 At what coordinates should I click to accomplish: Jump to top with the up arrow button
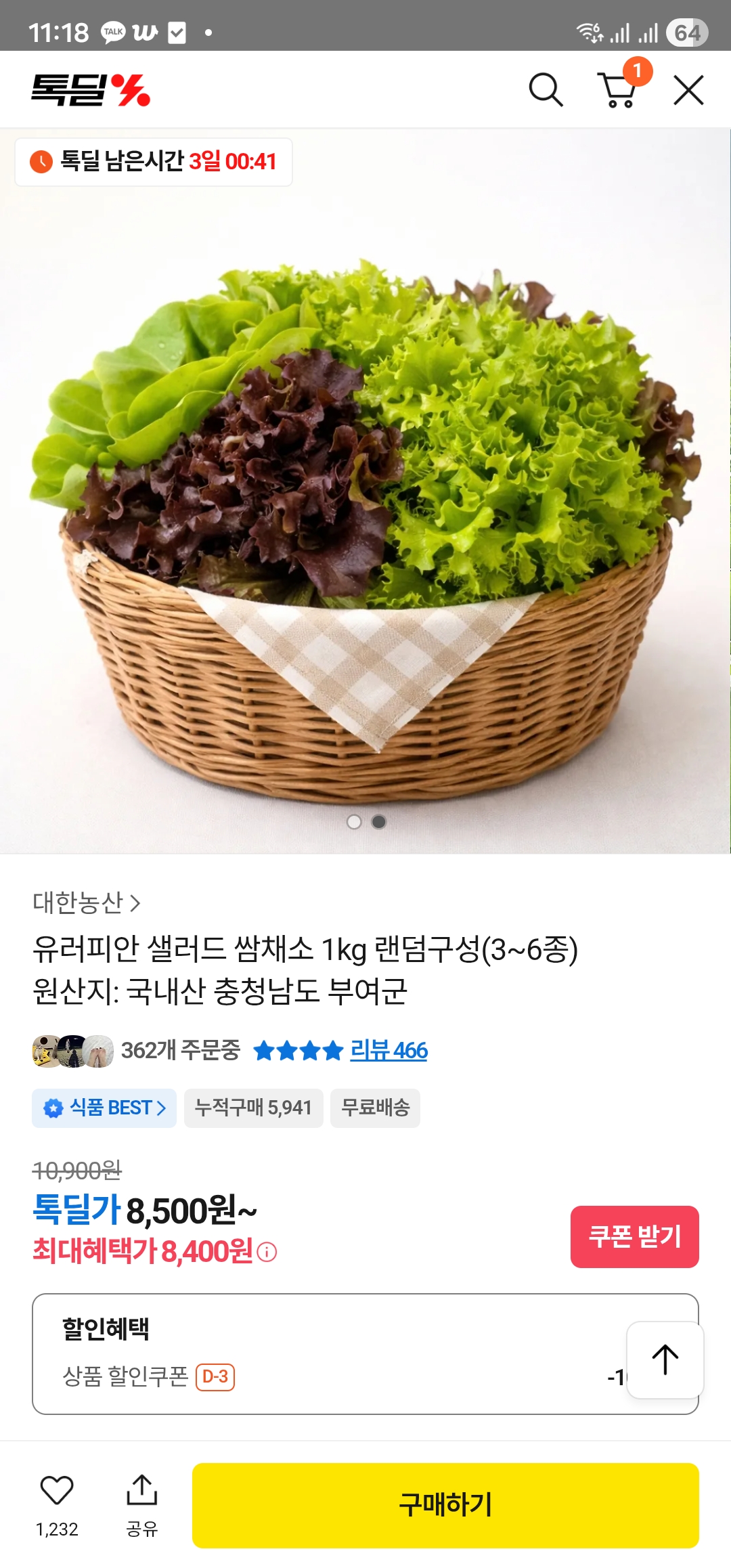coord(665,1359)
